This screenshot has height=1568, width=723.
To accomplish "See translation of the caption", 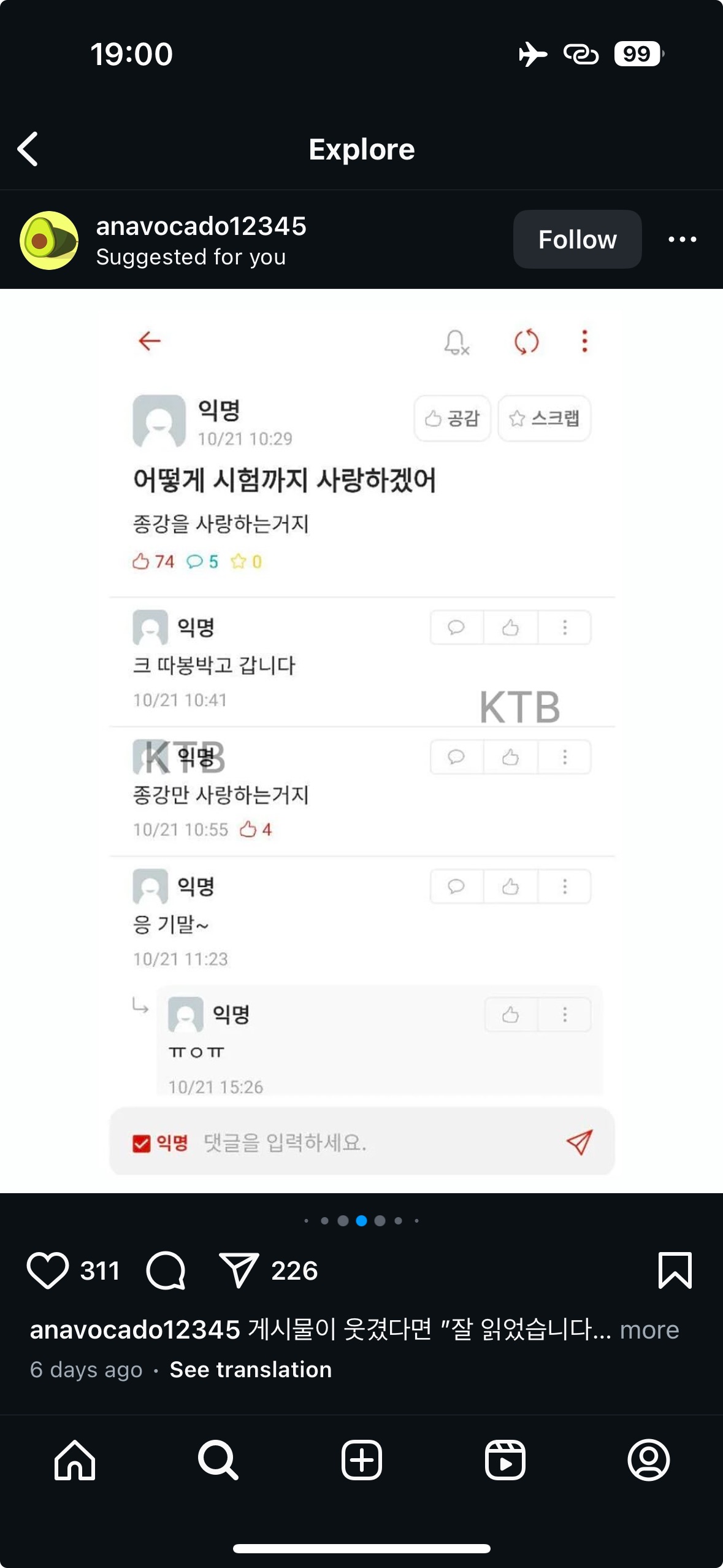I will 250,1369.
